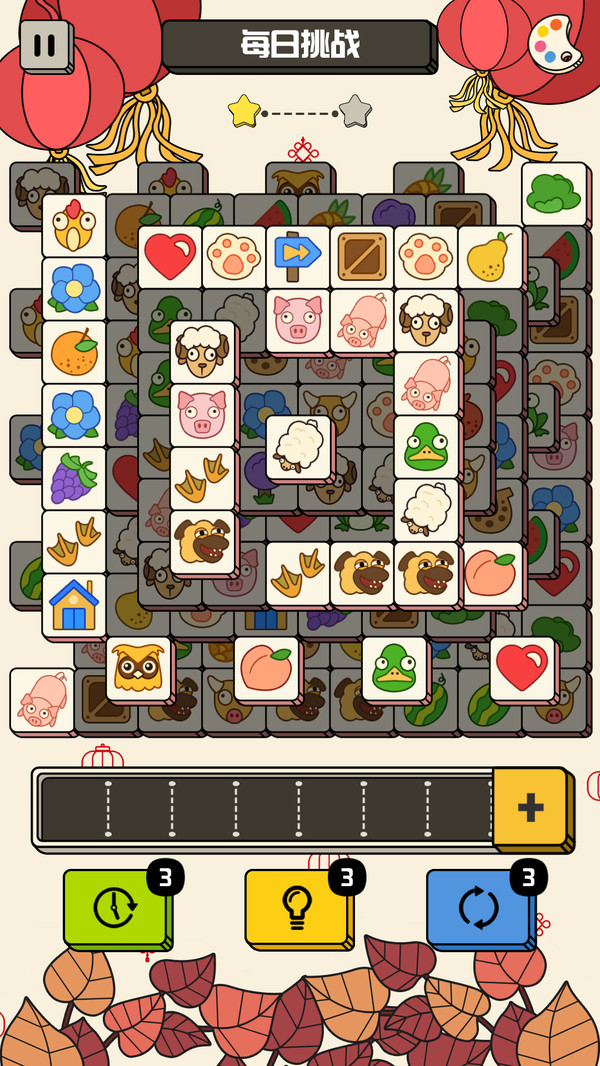Choose the blue house tile
This screenshot has width=600, height=1066.
pyautogui.click(x=74, y=605)
